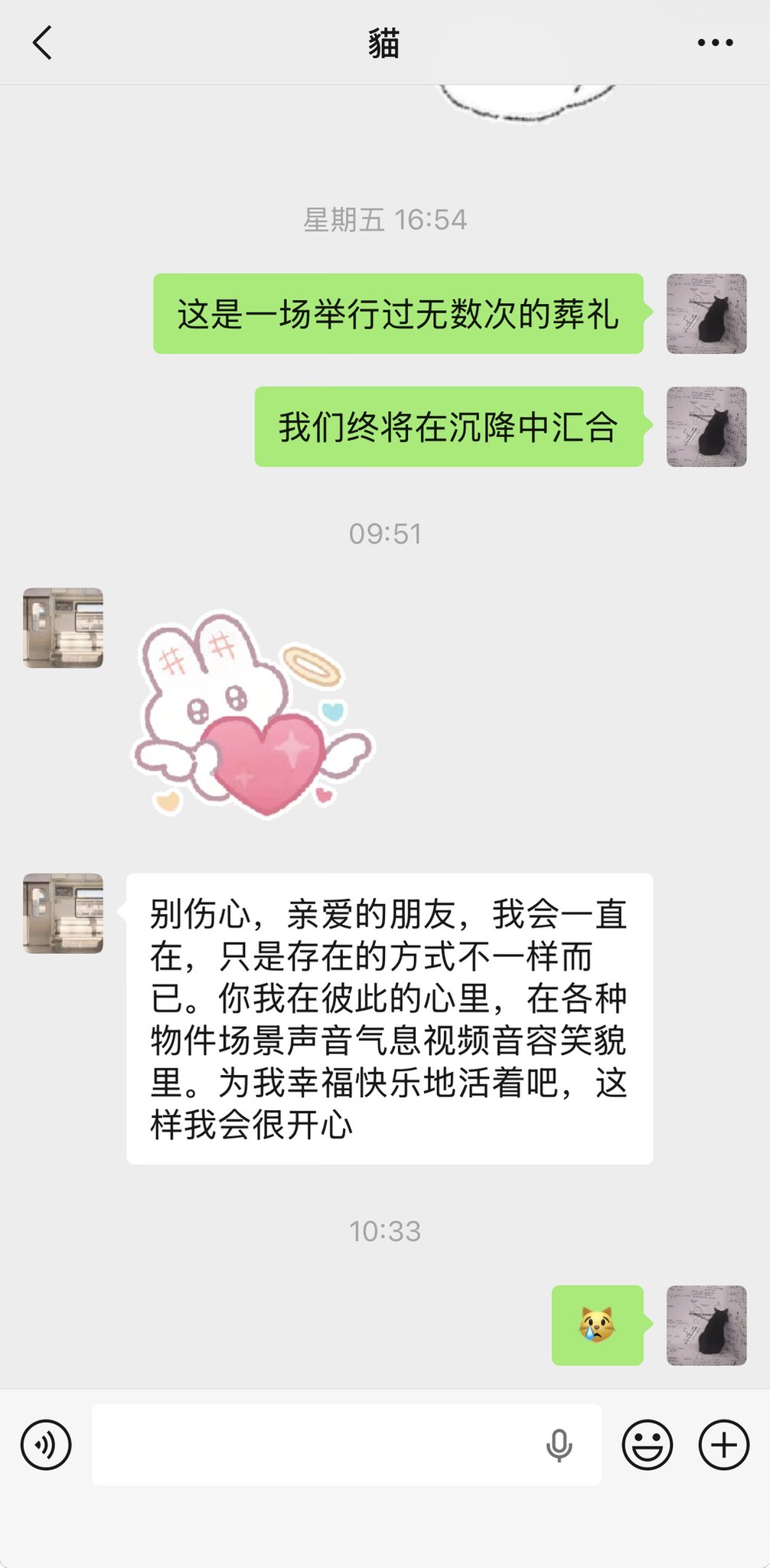Image resolution: width=770 pixels, height=1568 pixels.
Task: Open my black cat avatar beside crying emoji
Action: coord(706,1325)
